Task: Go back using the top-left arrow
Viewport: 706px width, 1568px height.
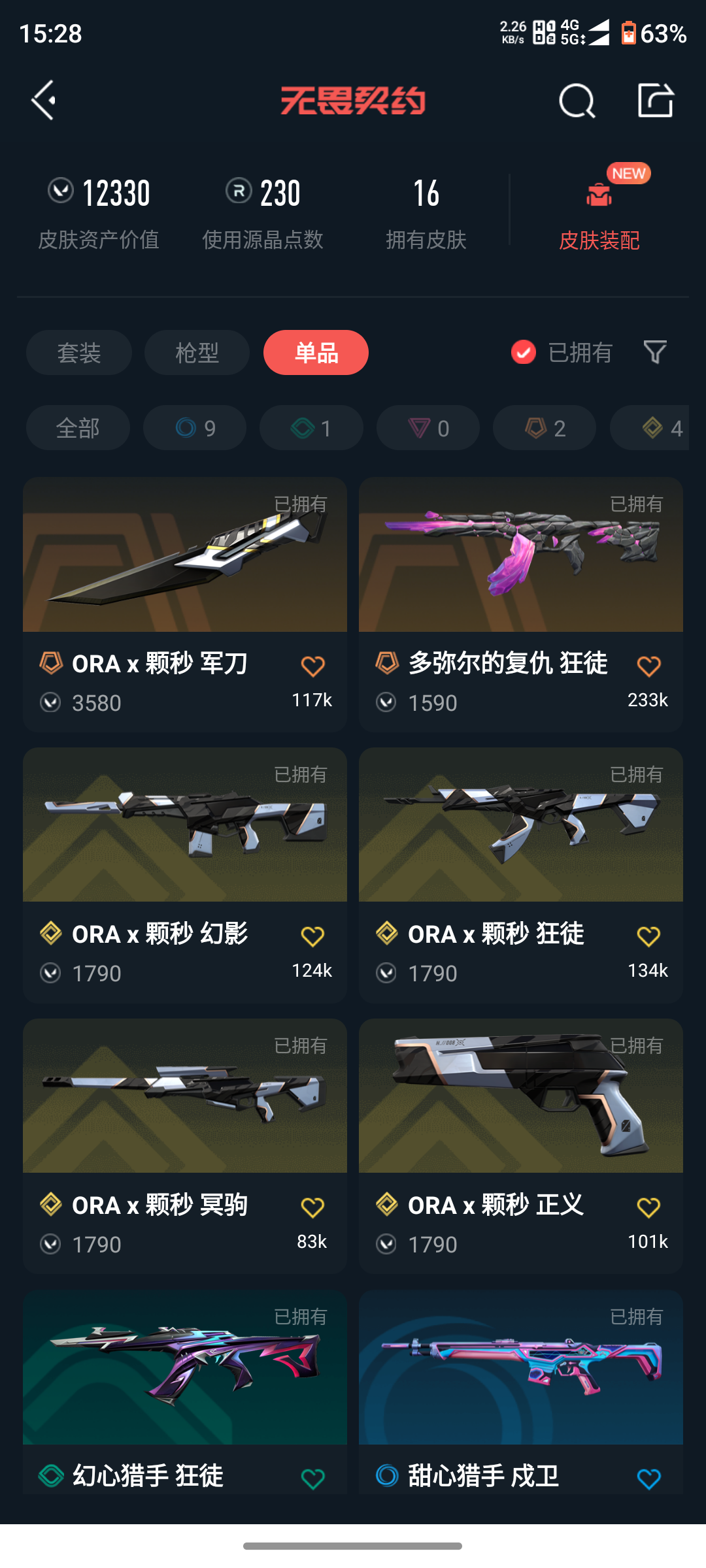Action: pos(44,100)
